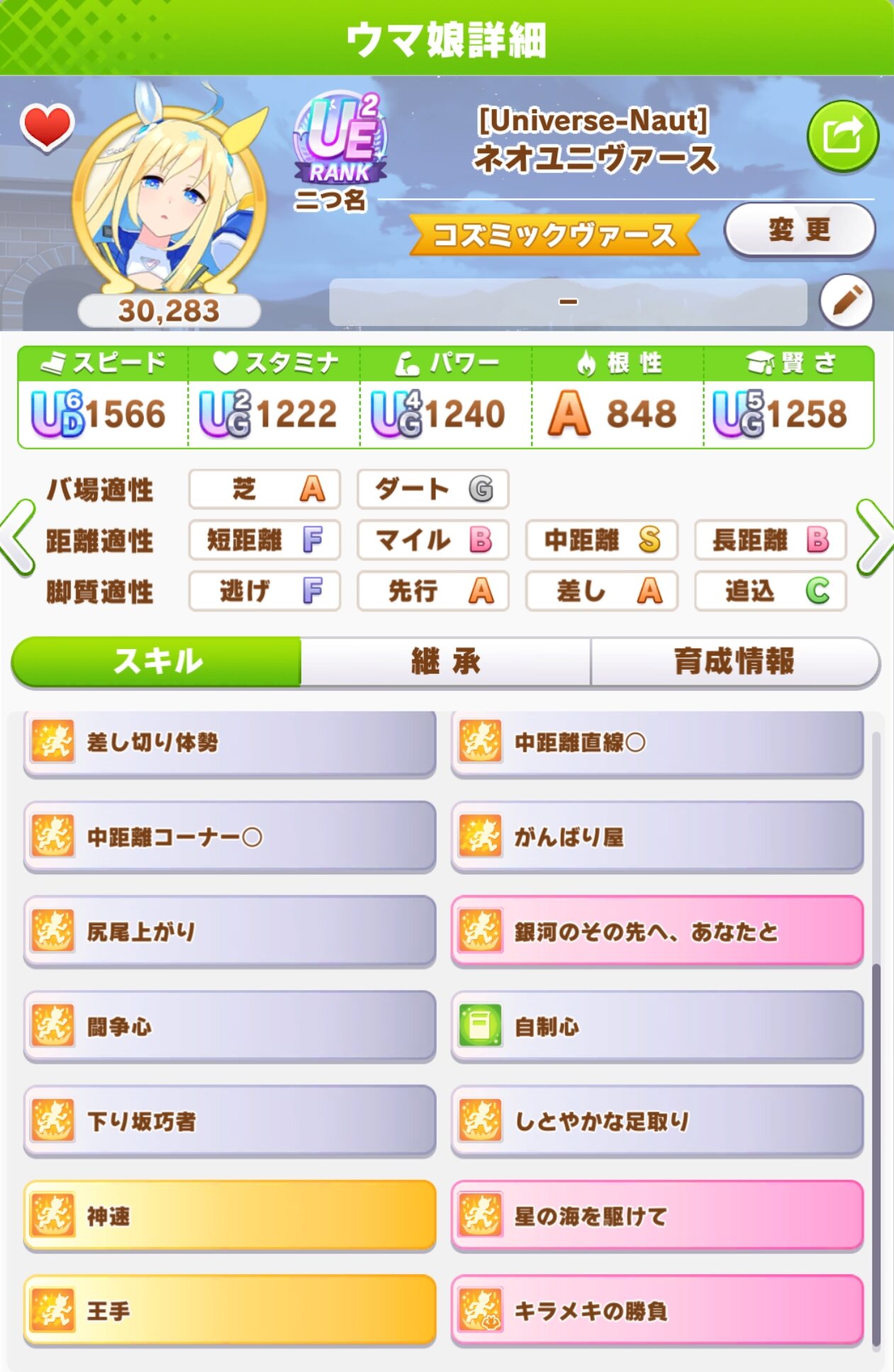Edit the memo with the pencil icon
The image size is (894, 1372).
click(846, 301)
